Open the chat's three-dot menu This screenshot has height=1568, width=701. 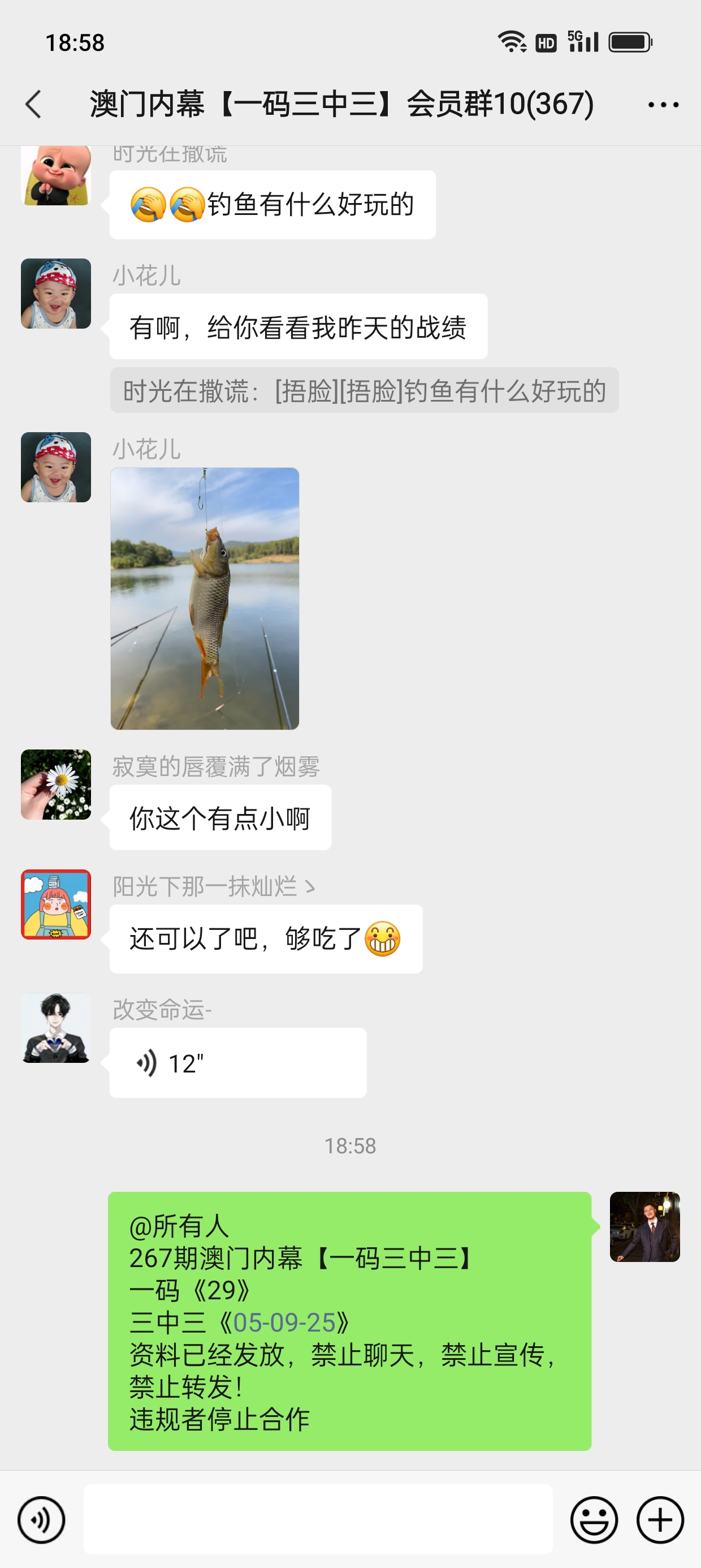click(663, 105)
